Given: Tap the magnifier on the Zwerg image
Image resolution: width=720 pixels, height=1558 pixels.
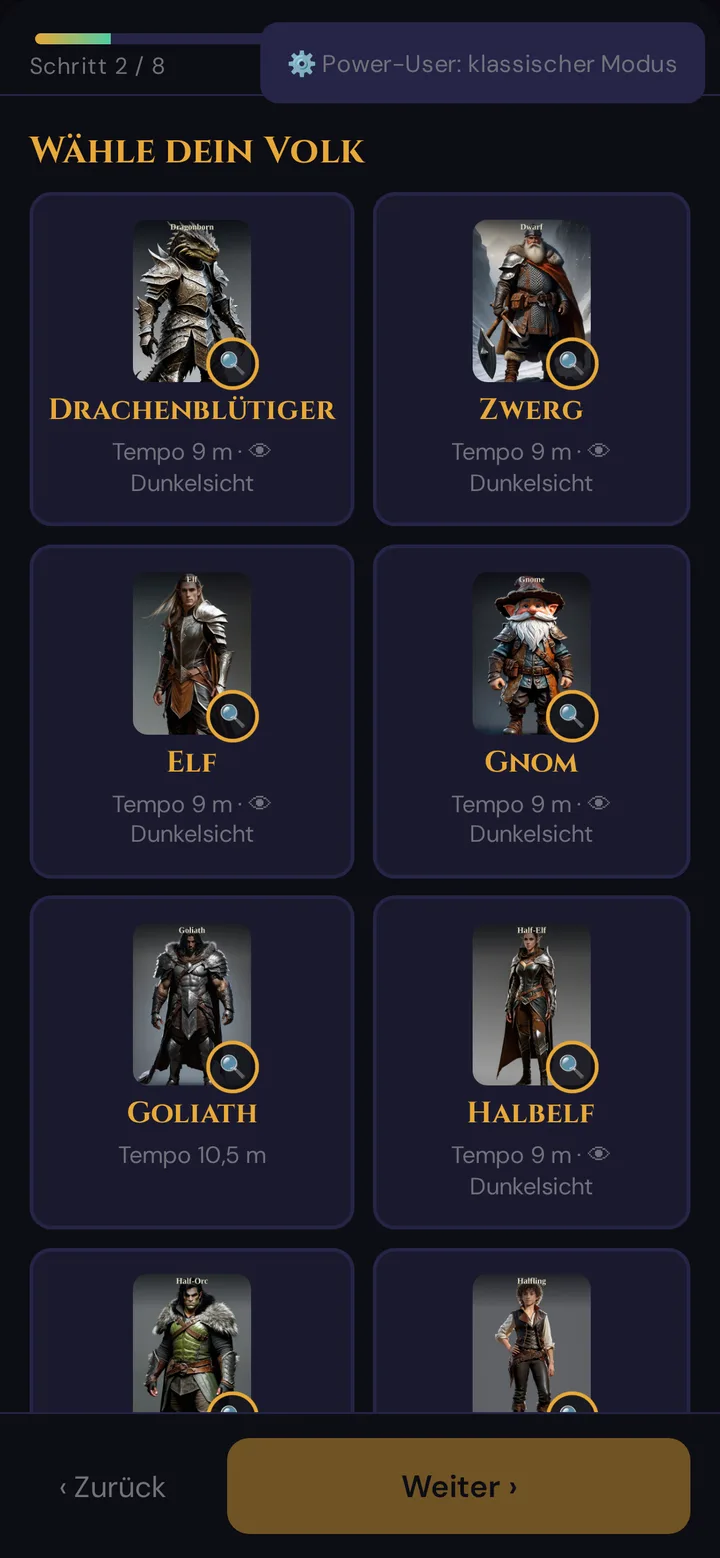Looking at the screenshot, I should click(572, 363).
